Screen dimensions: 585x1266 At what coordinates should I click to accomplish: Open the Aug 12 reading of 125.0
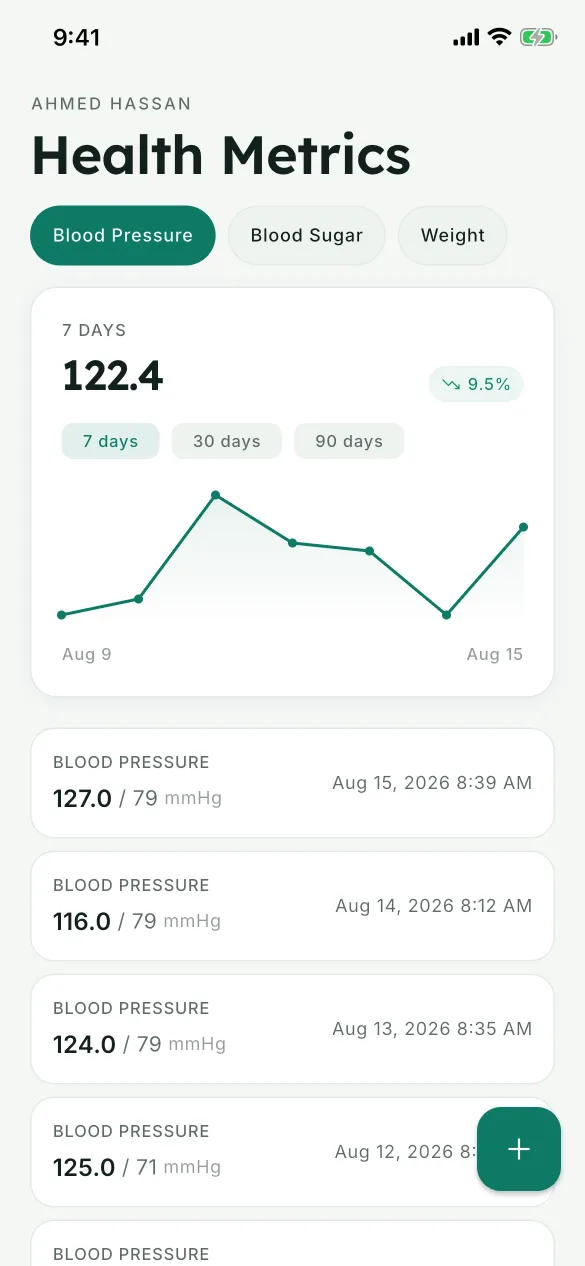click(292, 1152)
